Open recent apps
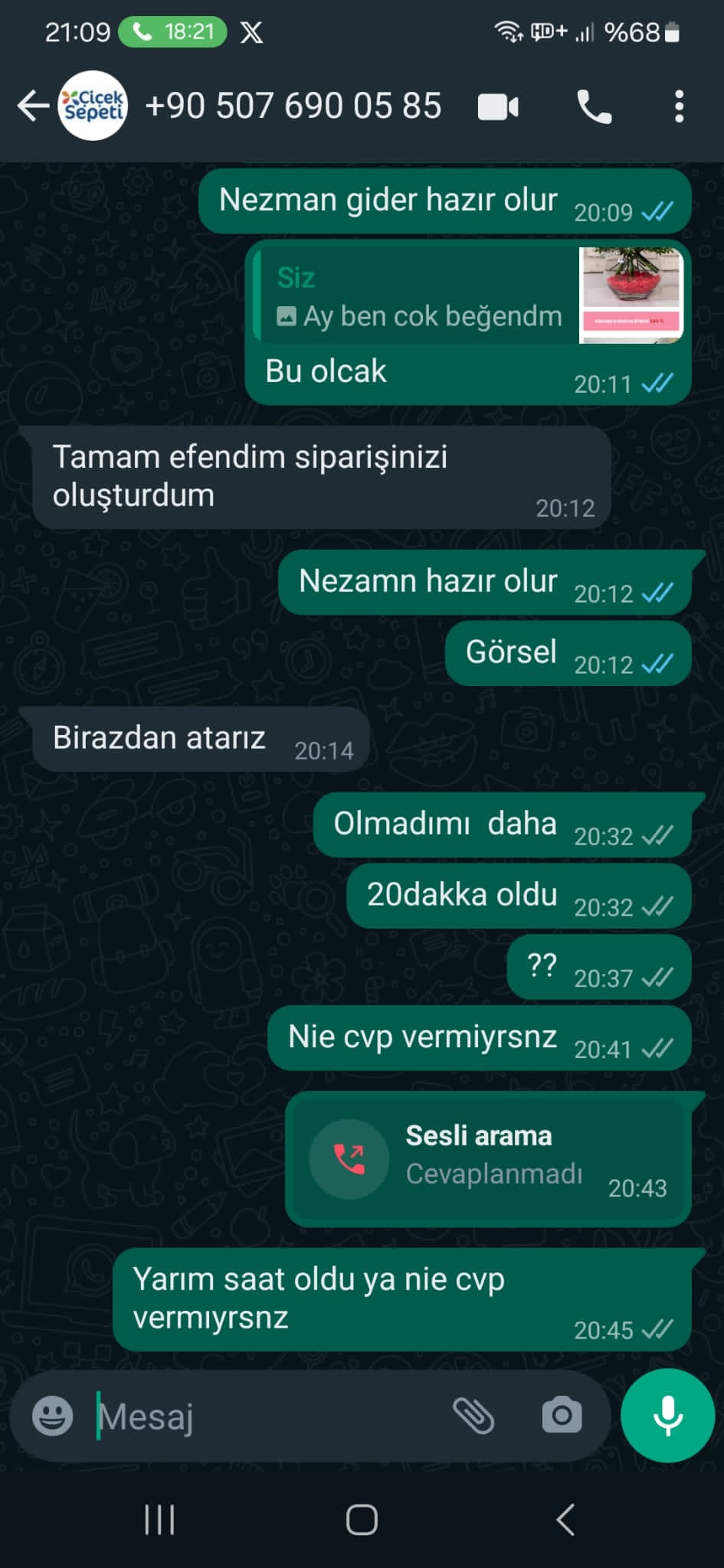724x1568 pixels. click(159, 1520)
